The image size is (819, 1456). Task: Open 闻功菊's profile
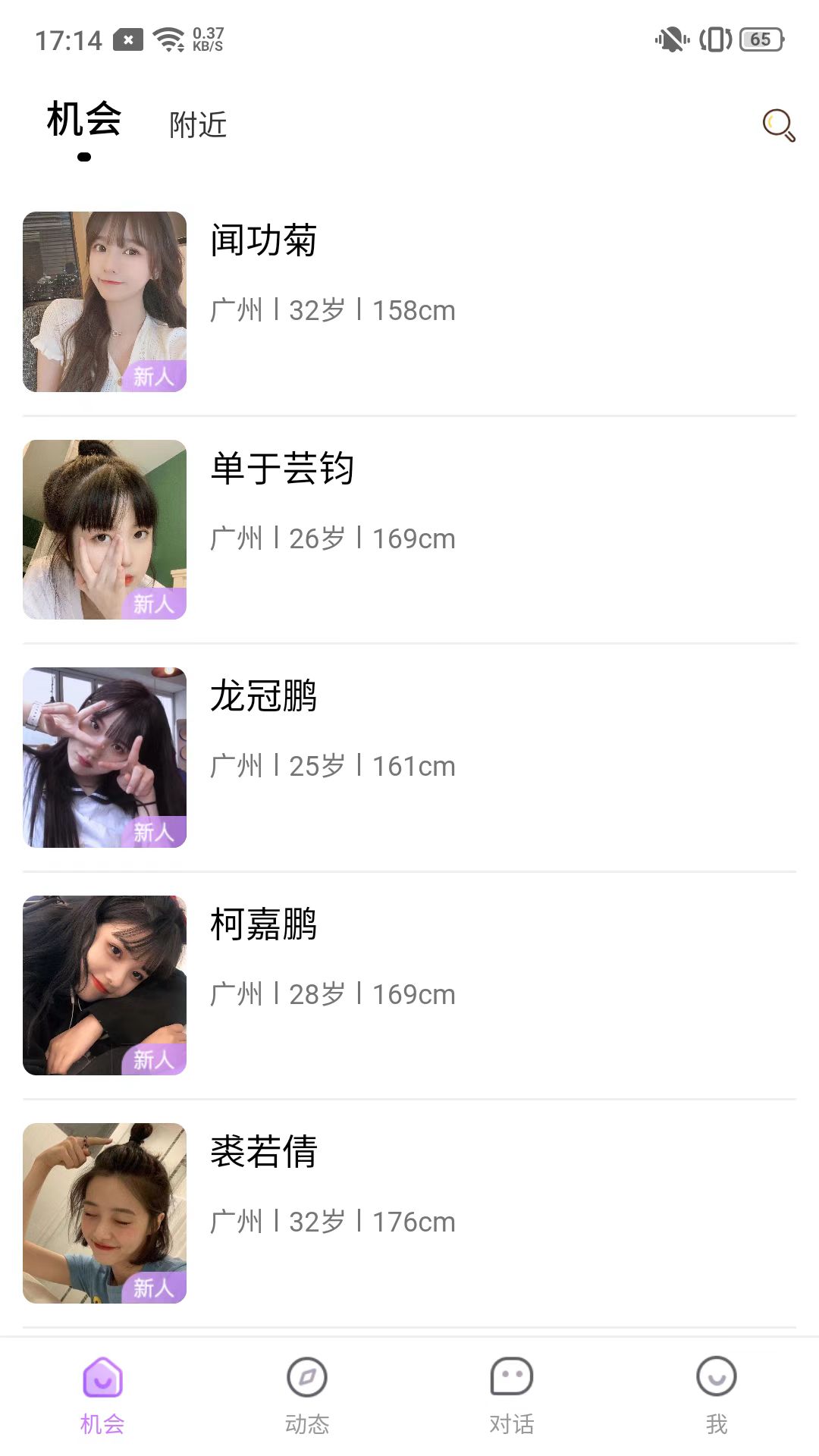pyautogui.click(x=263, y=243)
